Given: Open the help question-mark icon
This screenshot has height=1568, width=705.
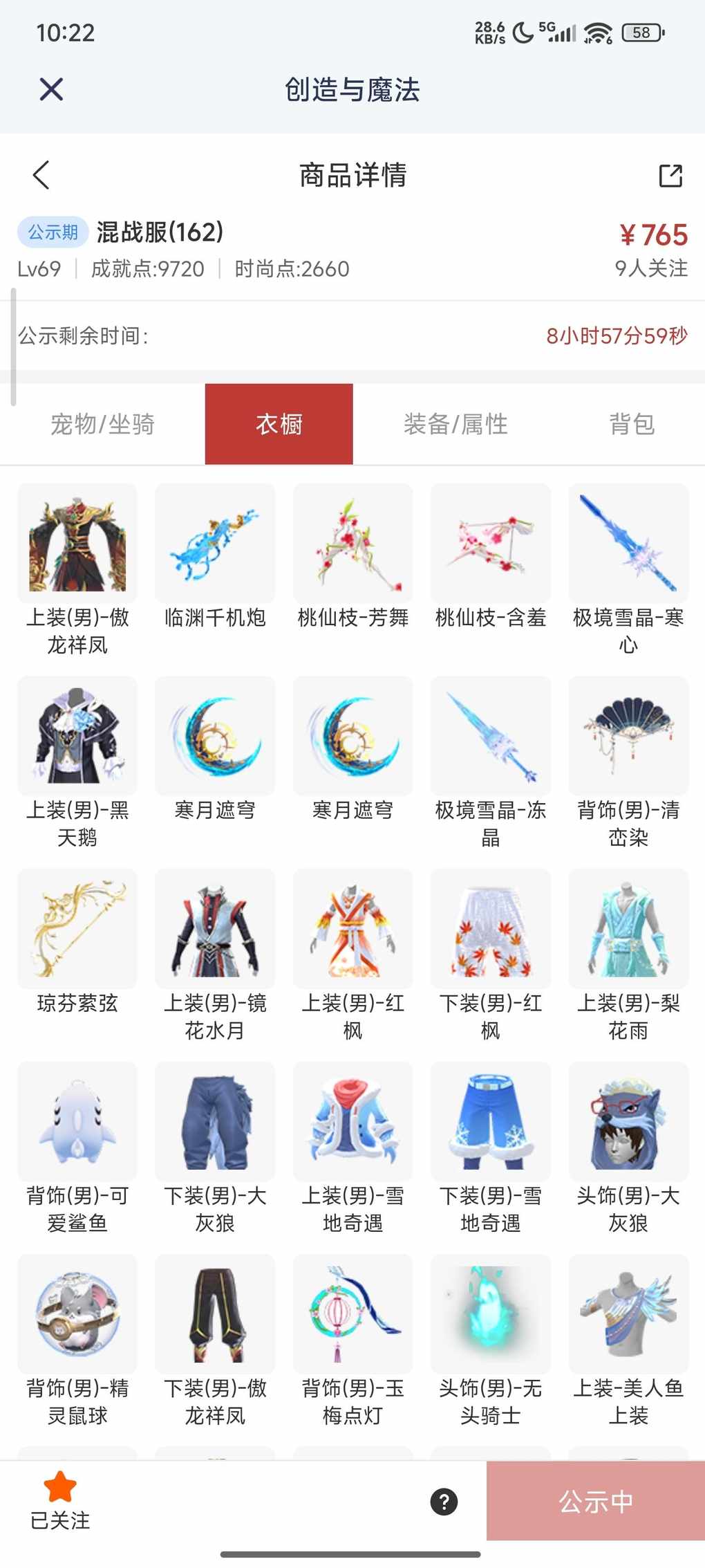Looking at the screenshot, I should tap(444, 1502).
